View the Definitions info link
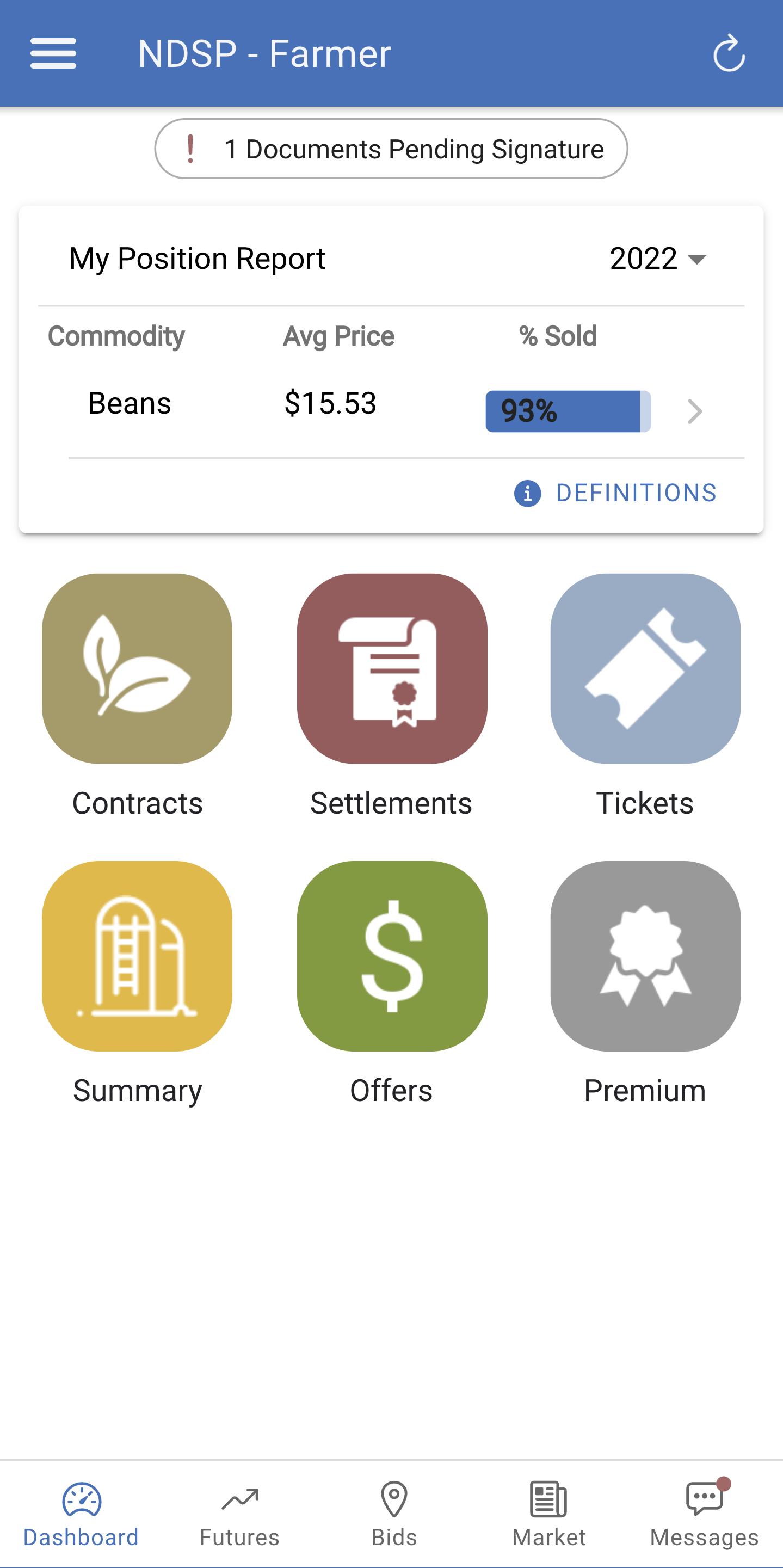This screenshot has width=783, height=1568. pyautogui.click(x=616, y=493)
